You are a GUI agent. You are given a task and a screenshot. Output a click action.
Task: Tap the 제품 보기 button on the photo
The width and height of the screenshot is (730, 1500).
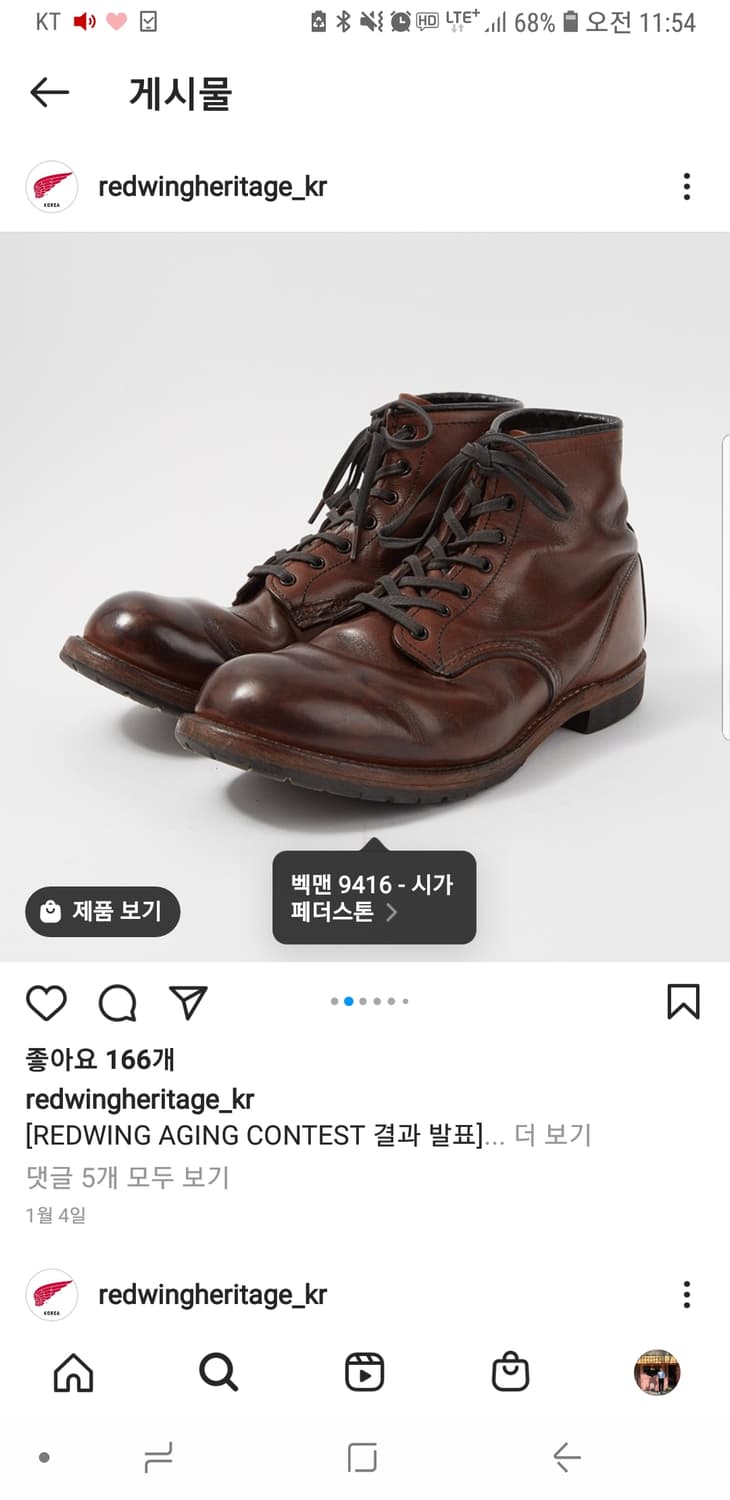pos(102,911)
